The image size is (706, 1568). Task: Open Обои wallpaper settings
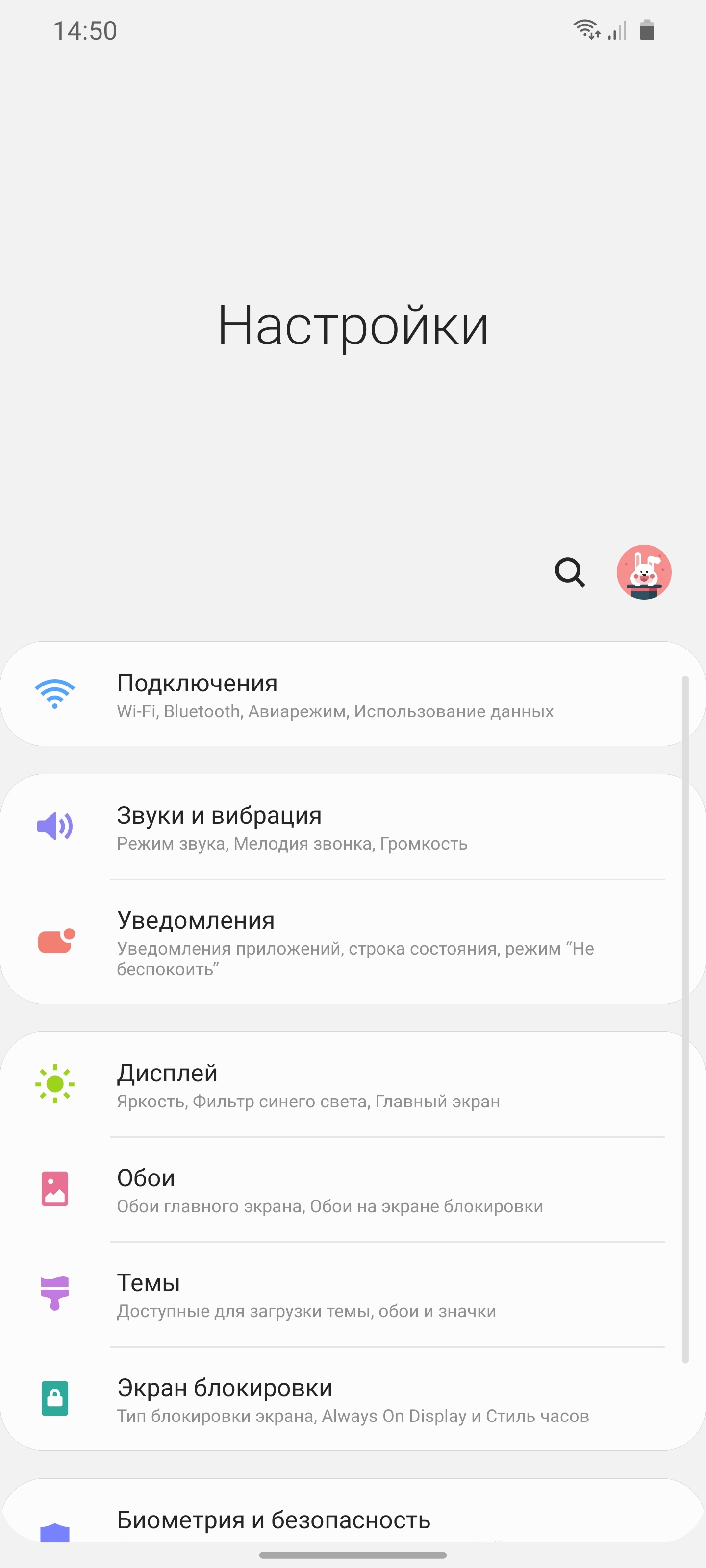pos(353,1189)
